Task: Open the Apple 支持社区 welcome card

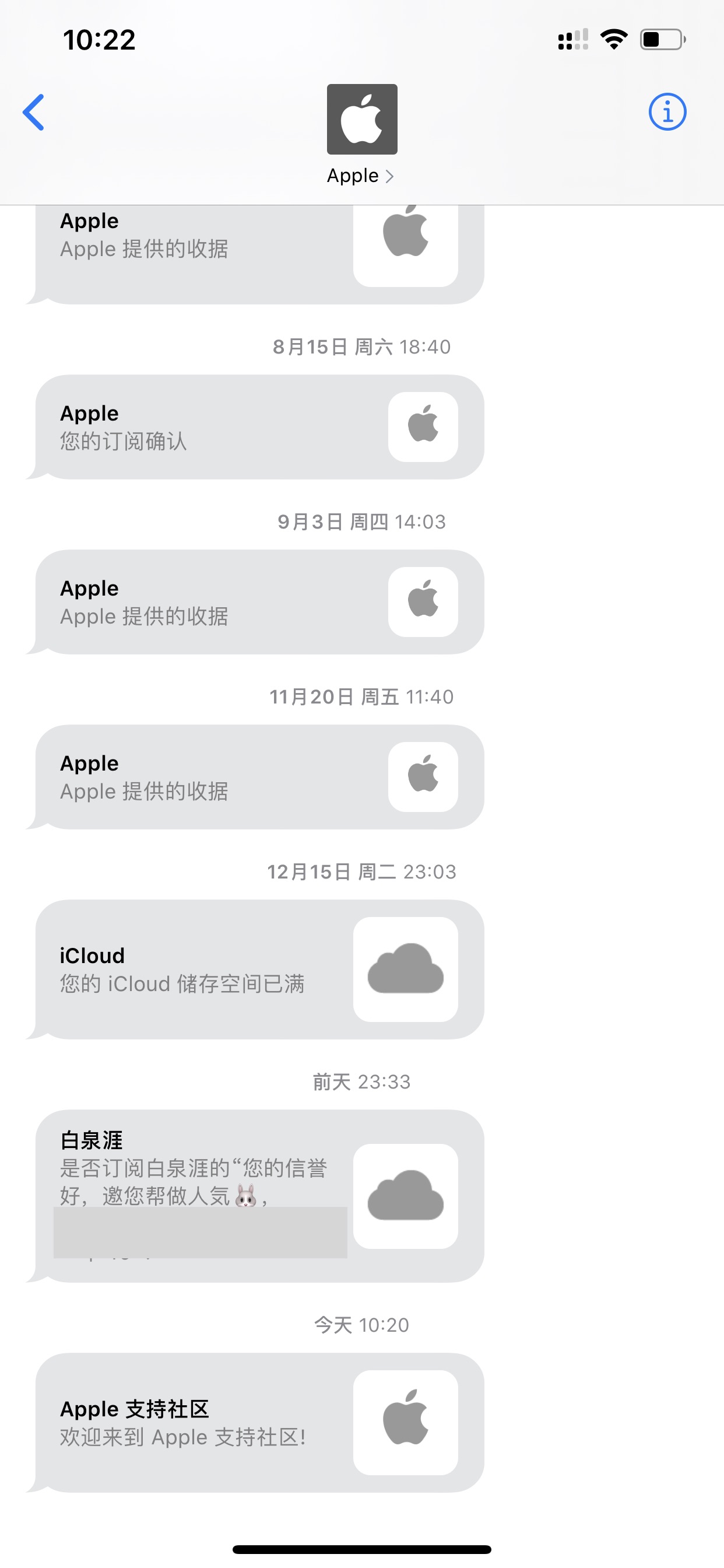Action: pyautogui.click(x=259, y=1422)
